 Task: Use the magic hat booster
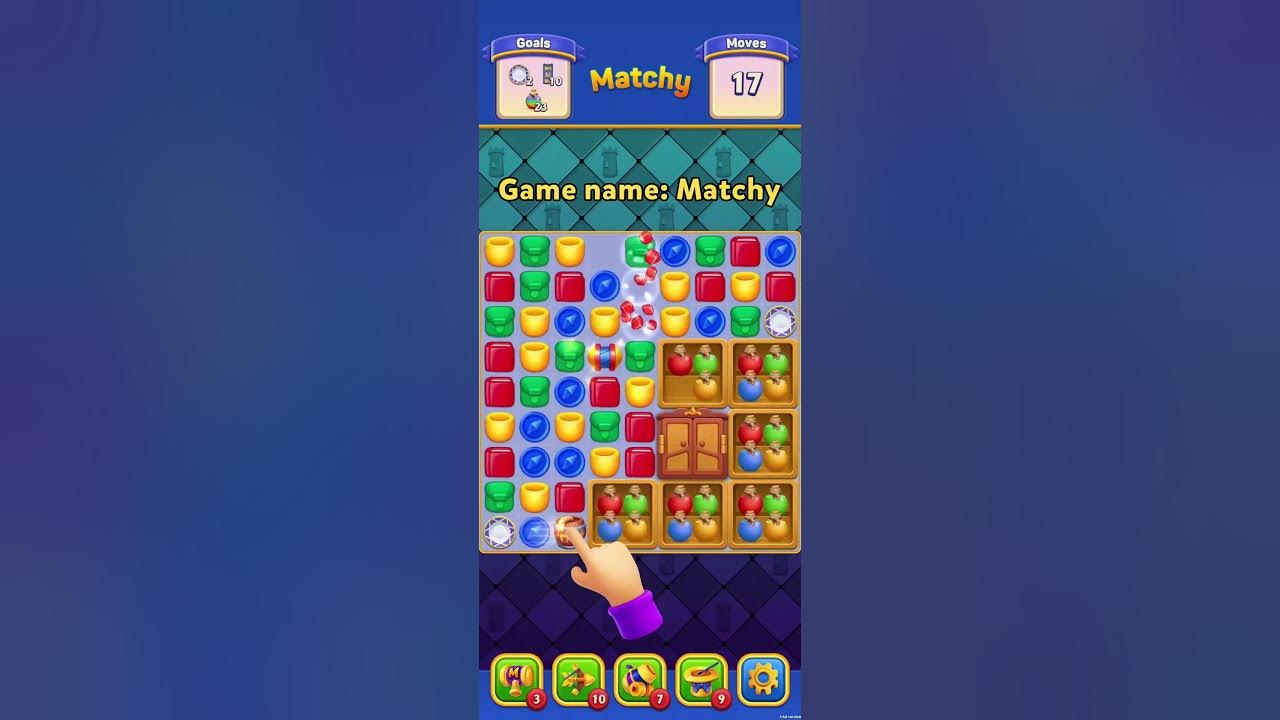[x=701, y=679]
